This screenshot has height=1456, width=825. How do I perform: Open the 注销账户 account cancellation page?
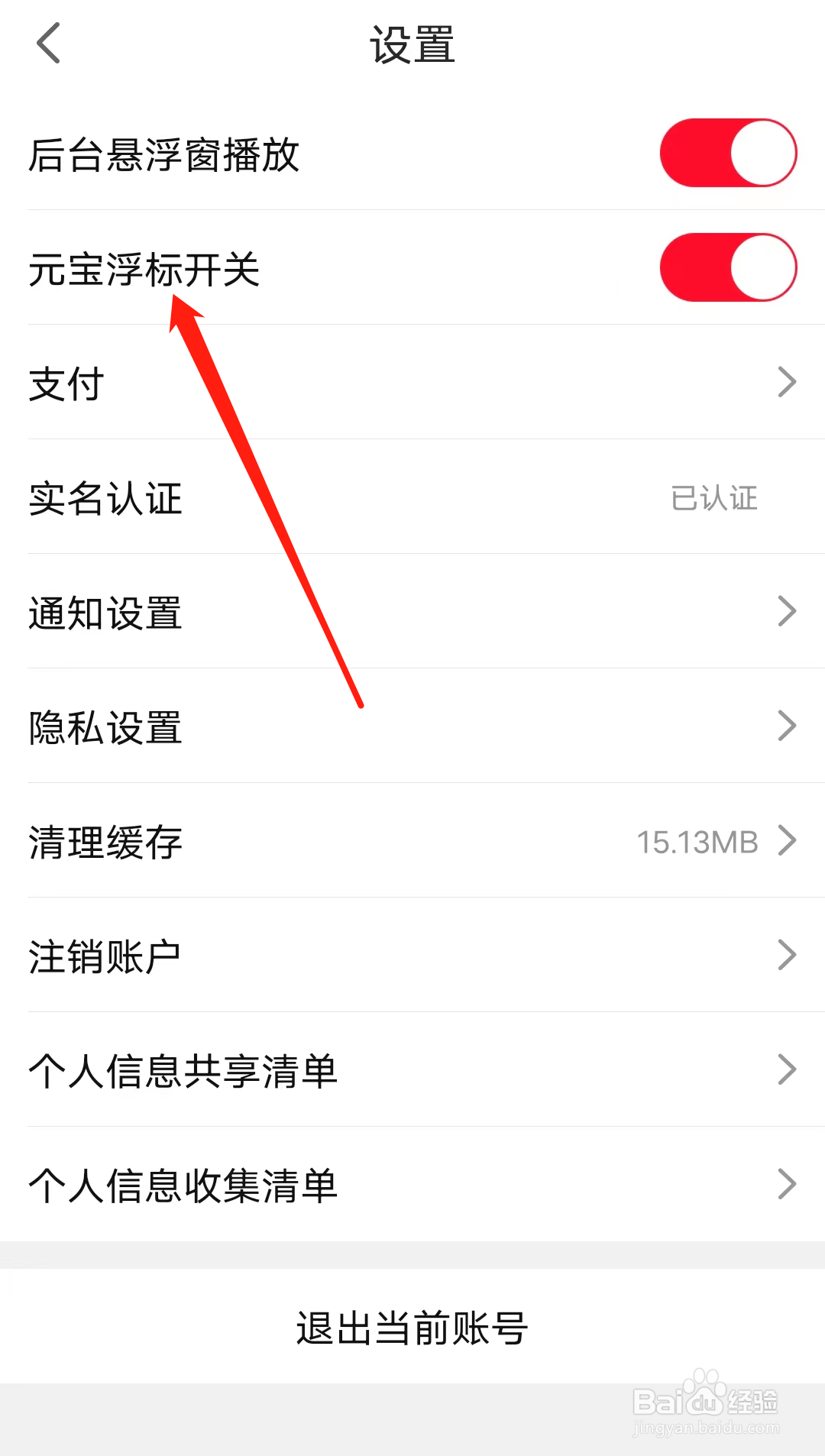coord(412,953)
